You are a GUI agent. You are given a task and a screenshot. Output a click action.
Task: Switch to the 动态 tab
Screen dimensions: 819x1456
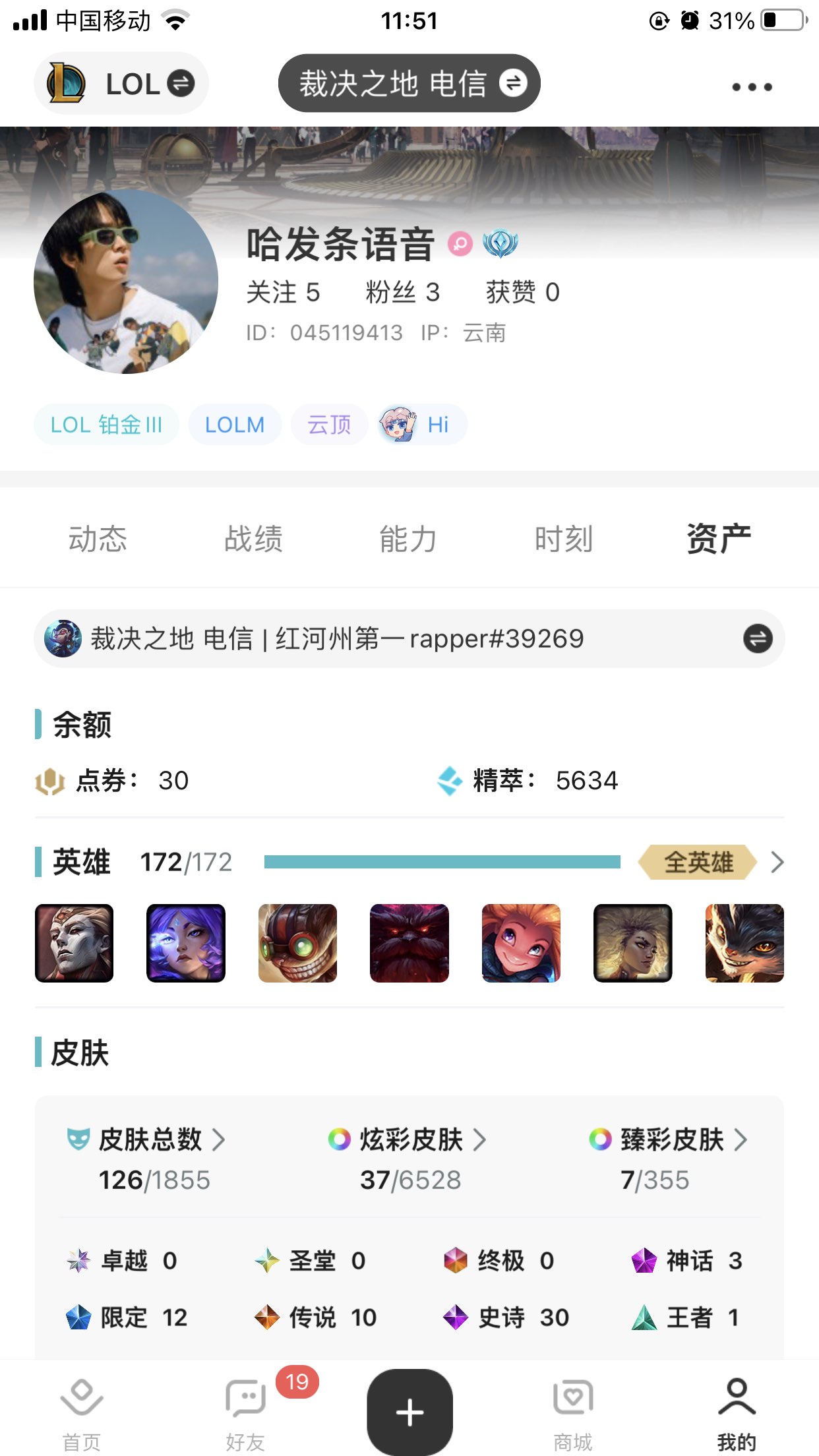click(x=98, y=539)
